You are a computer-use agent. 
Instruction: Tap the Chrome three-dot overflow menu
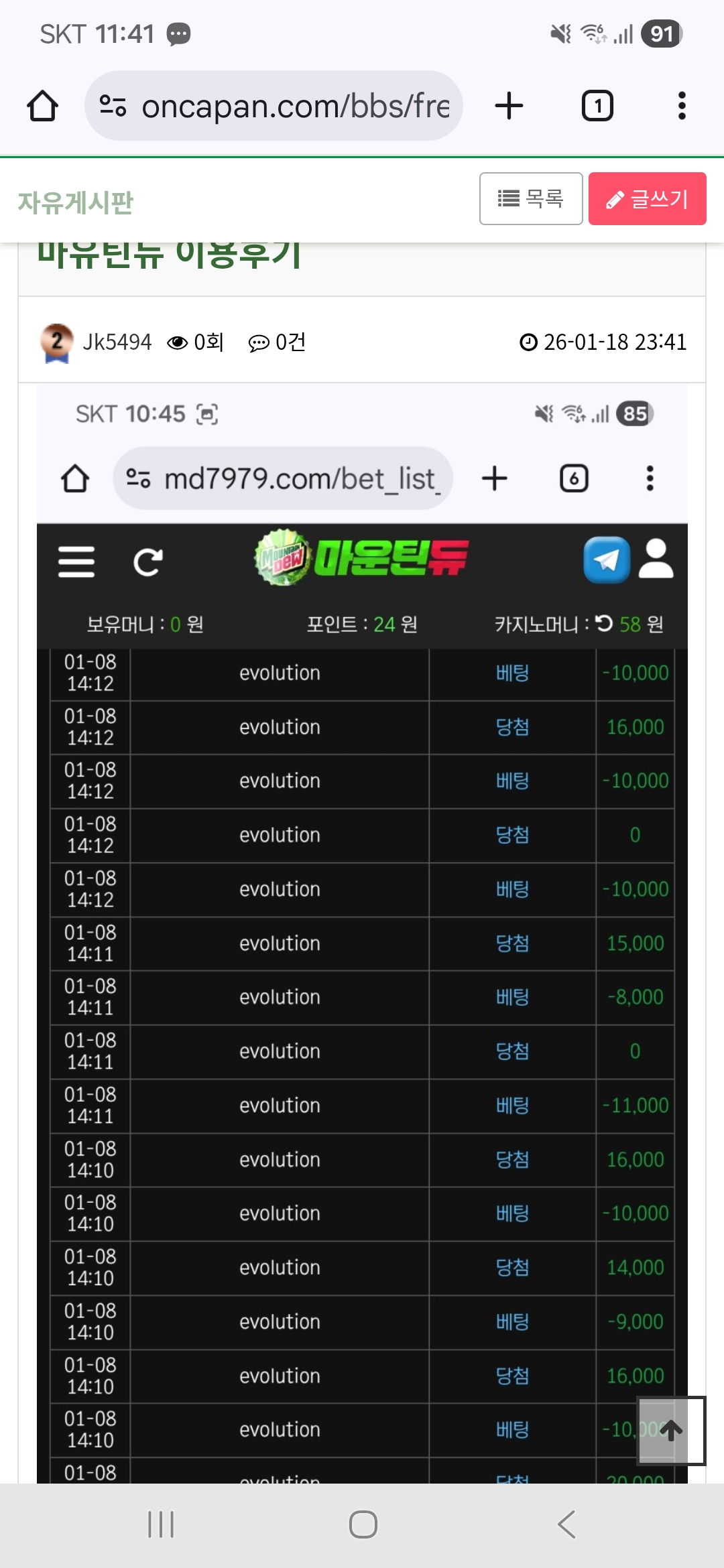pyautogui.click(x=682, y=105)
